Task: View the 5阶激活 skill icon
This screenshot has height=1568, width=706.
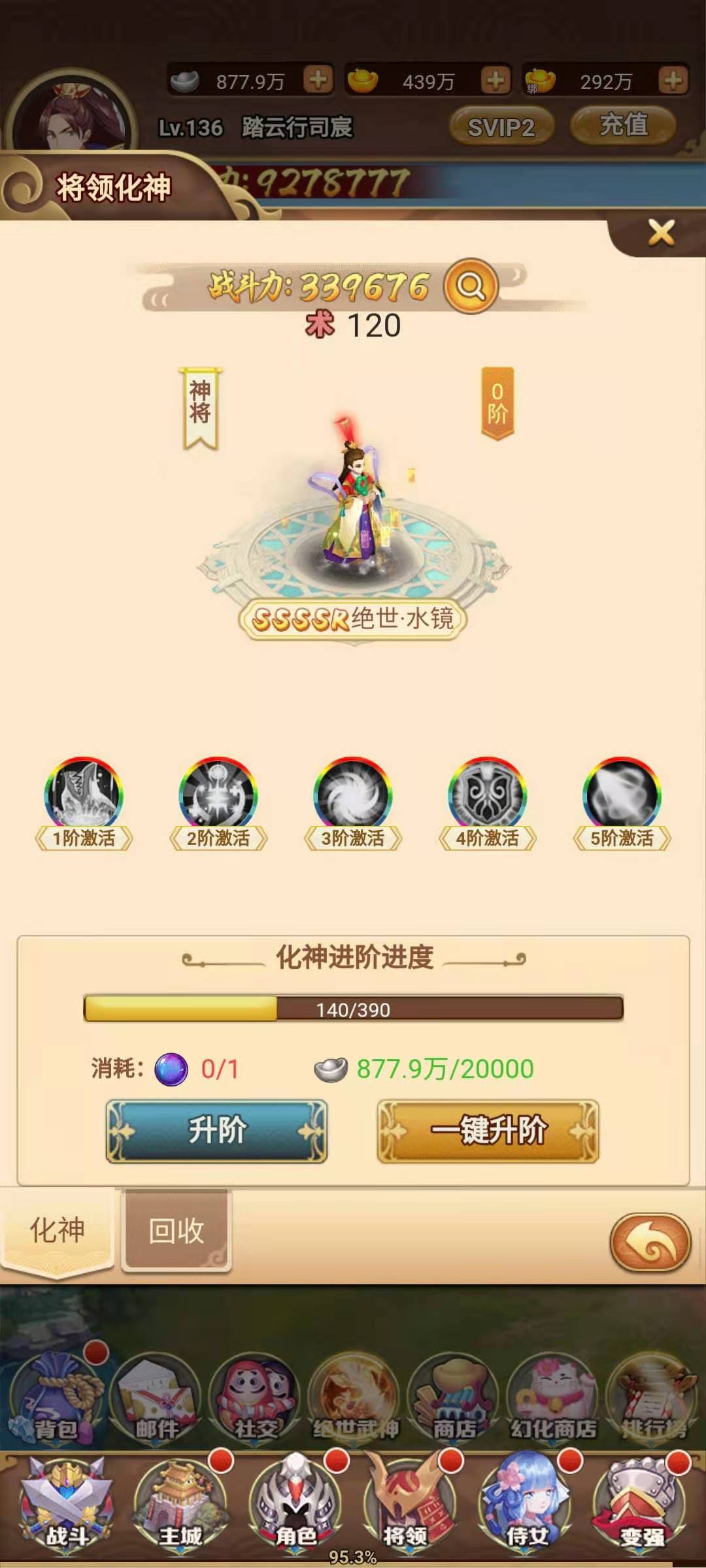Action: [622, 795]
